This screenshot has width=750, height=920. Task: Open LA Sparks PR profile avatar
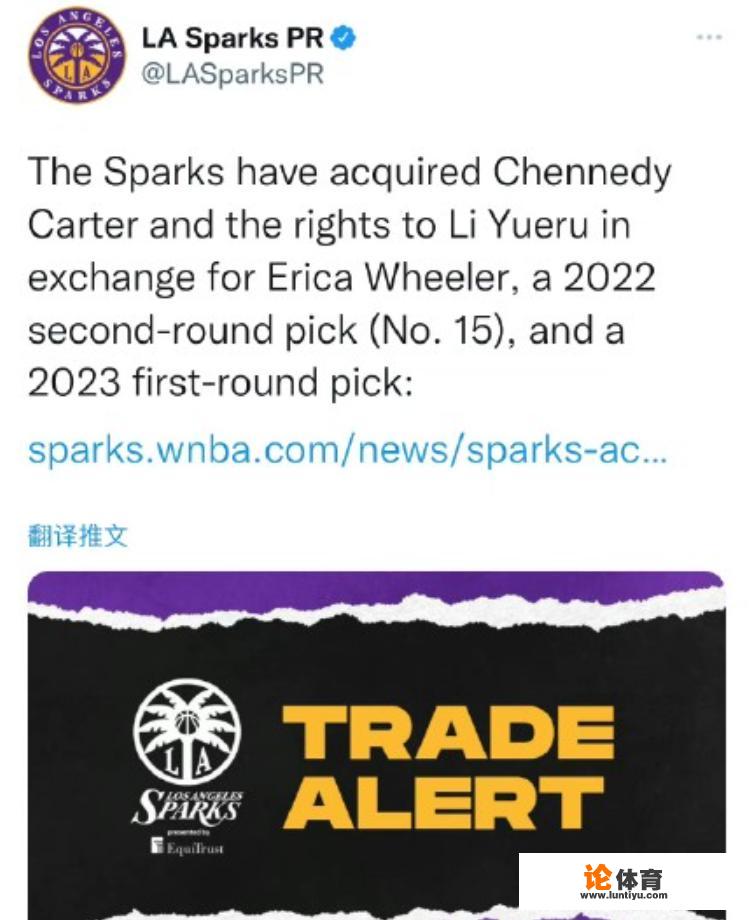click(77, 55)
